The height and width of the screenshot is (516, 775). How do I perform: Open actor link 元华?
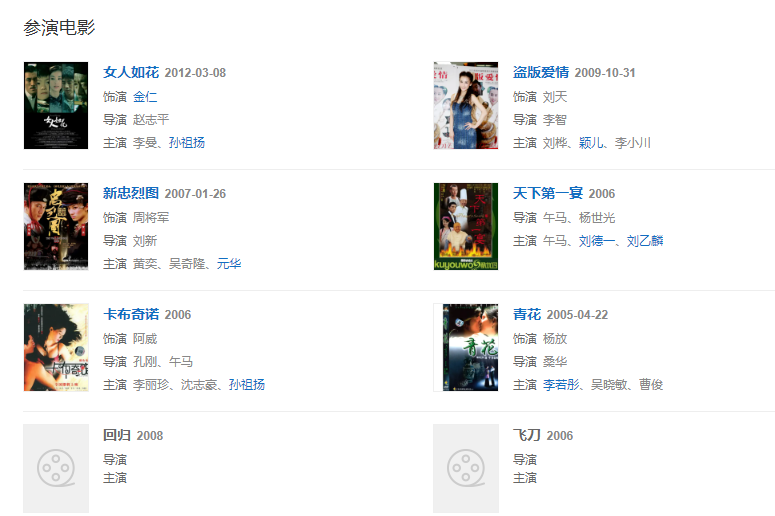coord(229,264)
